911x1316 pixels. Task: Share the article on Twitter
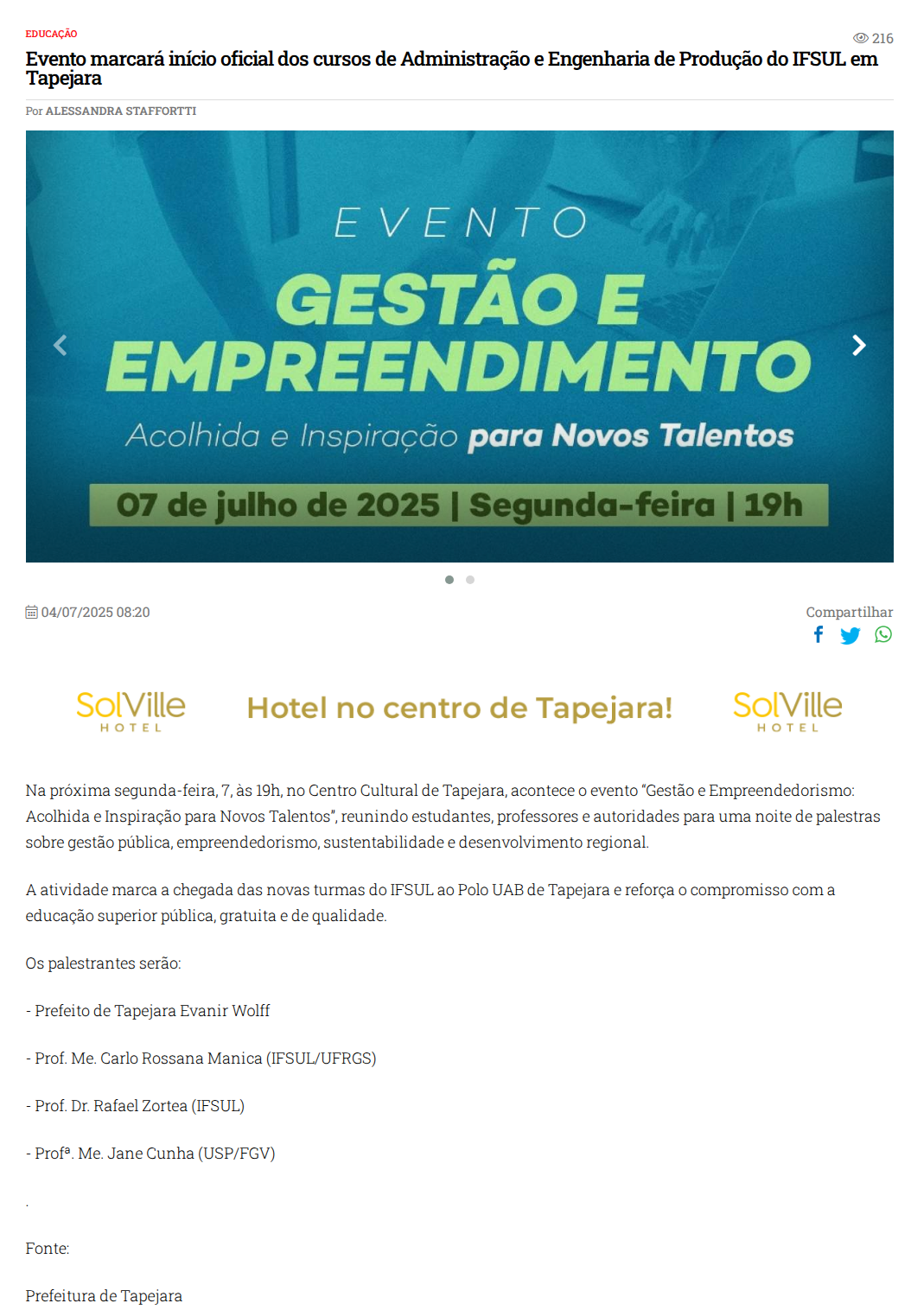click(850, 636)
